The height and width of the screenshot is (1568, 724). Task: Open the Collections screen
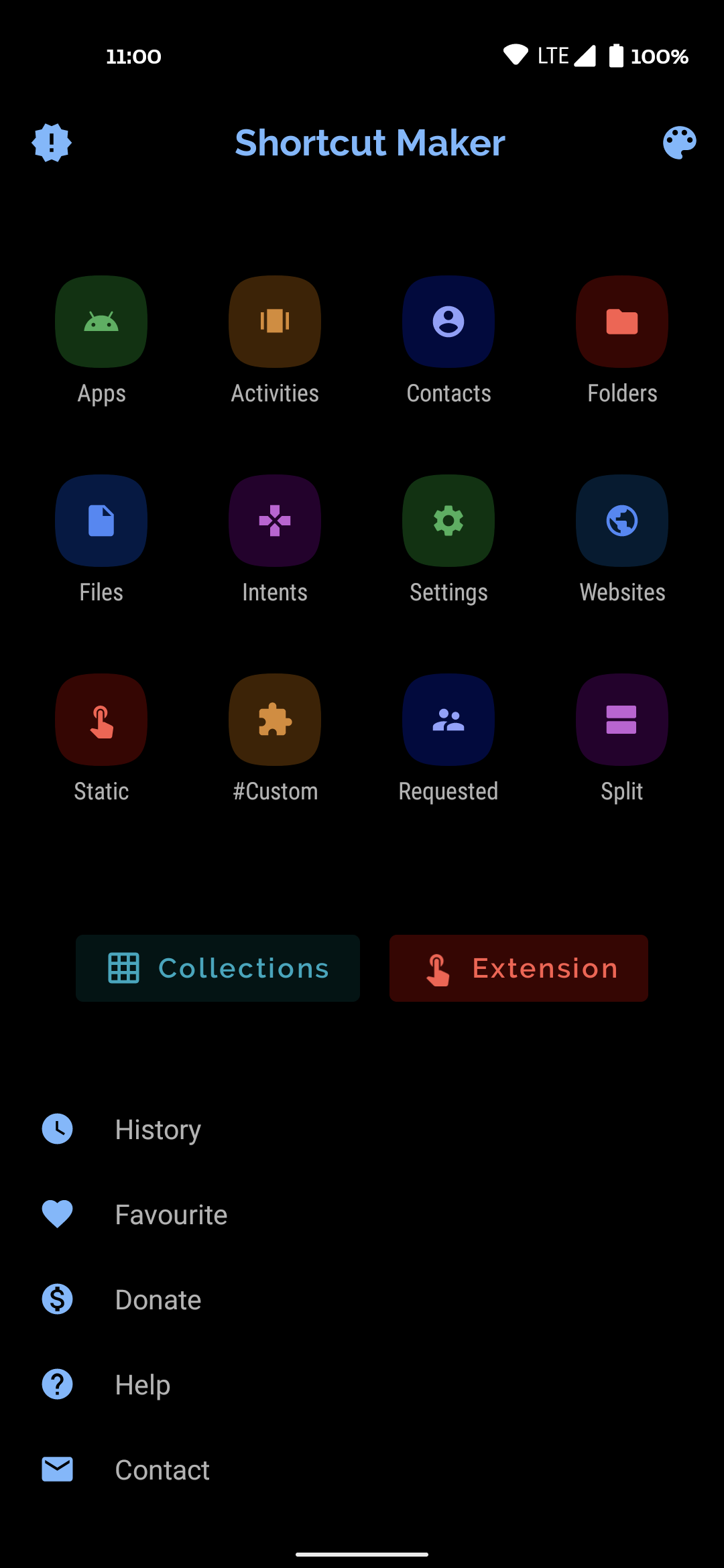[x=218, y=968]
